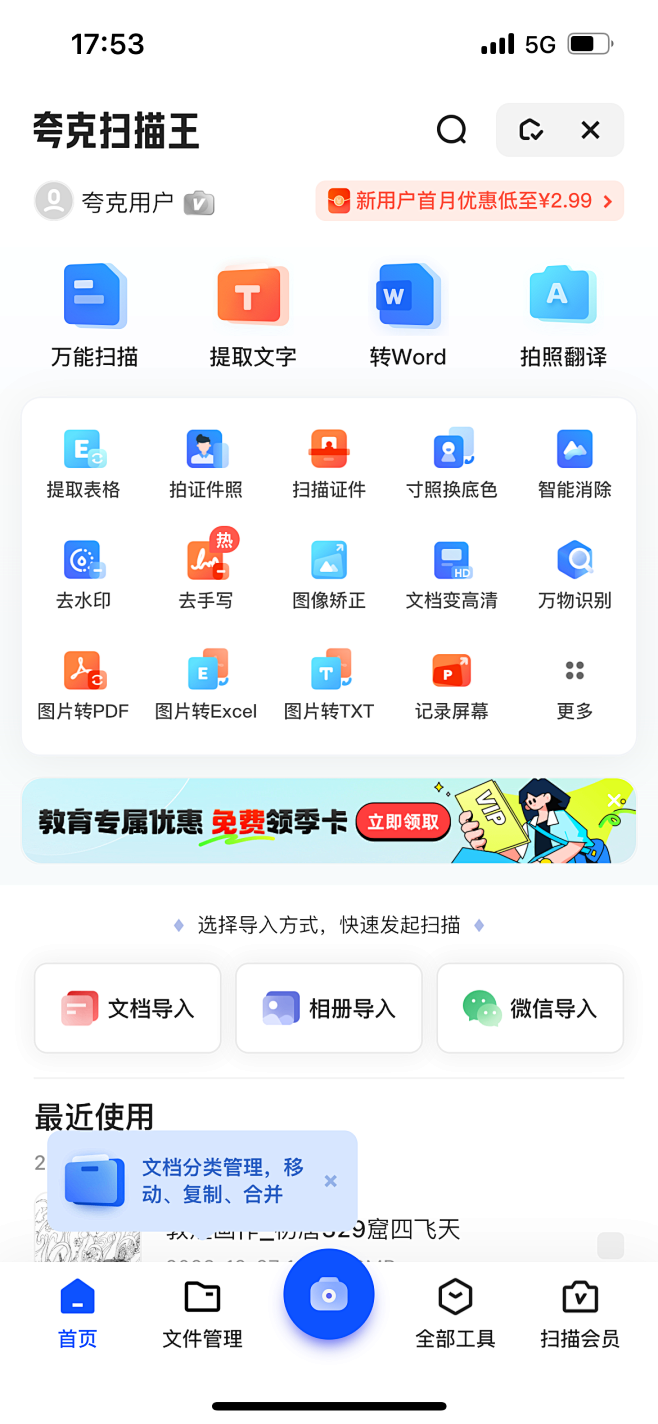Import from 微信导入

(x=530, y=1008)
